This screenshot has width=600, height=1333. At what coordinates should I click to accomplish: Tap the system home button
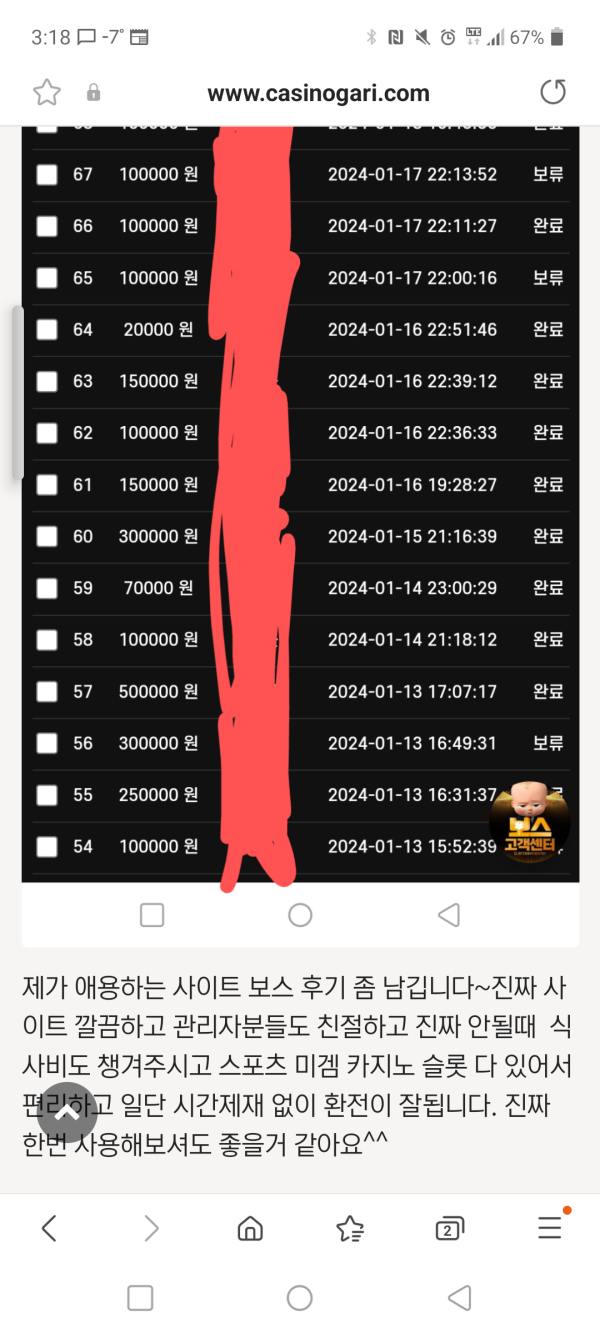pyautogui.click(x=300, y=1298)
